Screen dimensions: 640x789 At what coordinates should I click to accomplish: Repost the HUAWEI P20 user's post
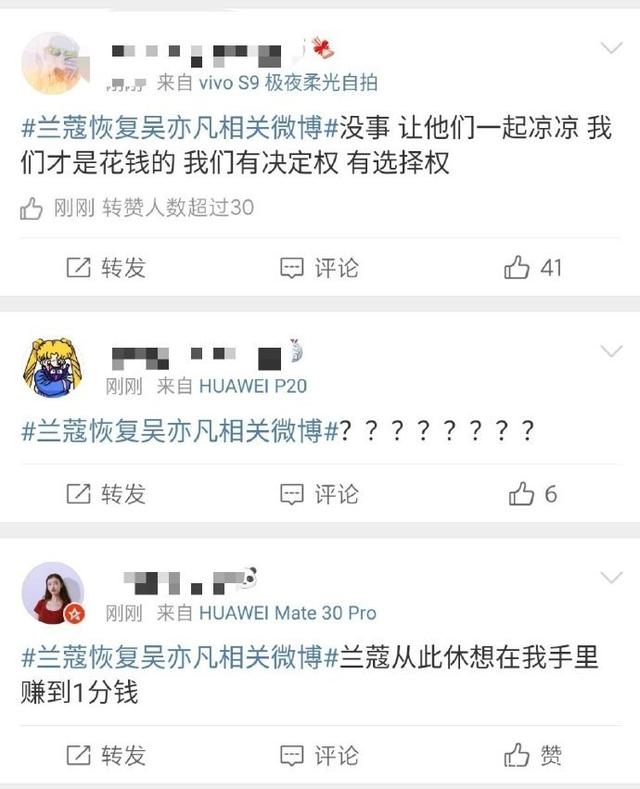coord(106,493)
